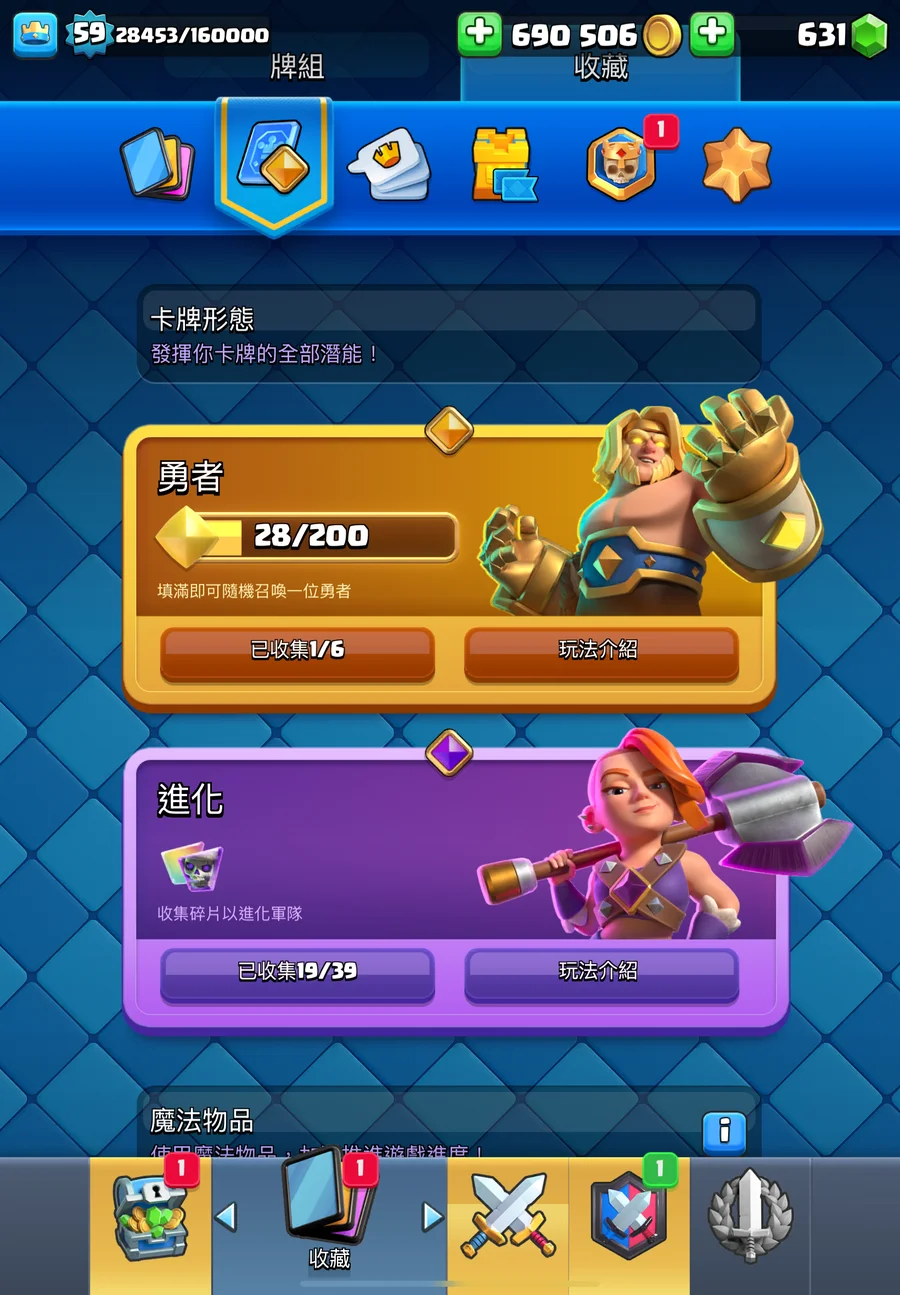Open the card collection icon

point(156,165)
